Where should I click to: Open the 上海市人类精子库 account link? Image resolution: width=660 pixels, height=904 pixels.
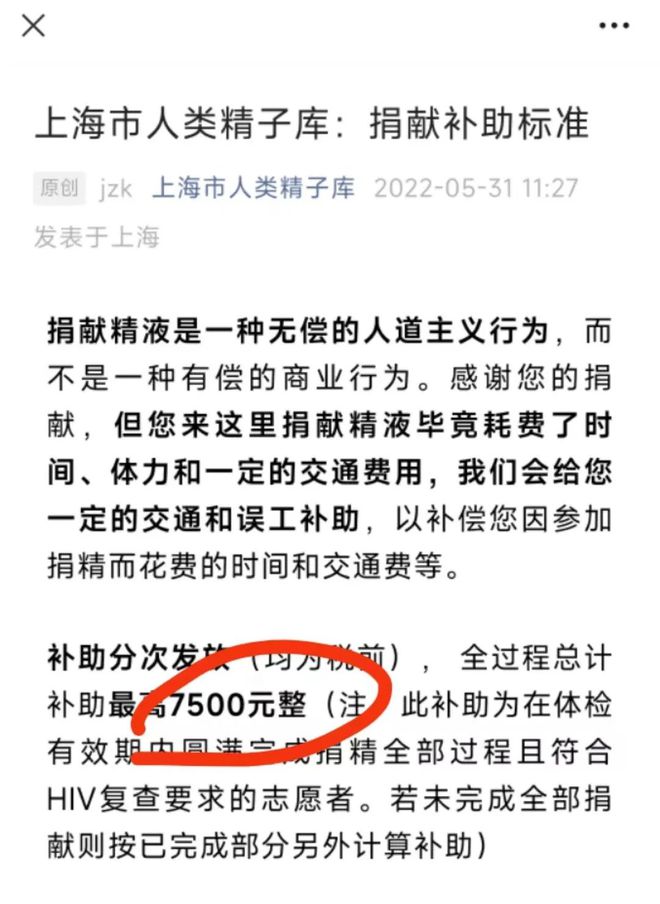click(253, 188)
